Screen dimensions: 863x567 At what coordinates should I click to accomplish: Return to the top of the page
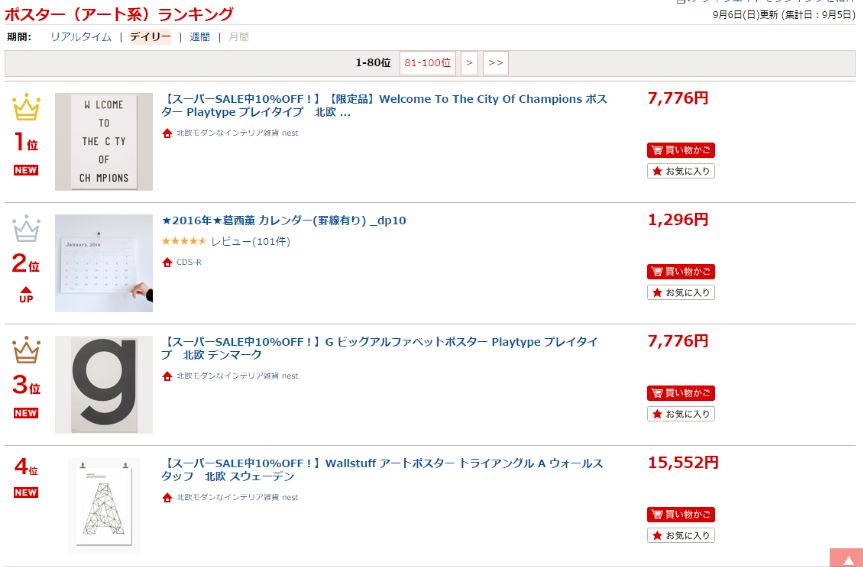click(x=846, y=558)
